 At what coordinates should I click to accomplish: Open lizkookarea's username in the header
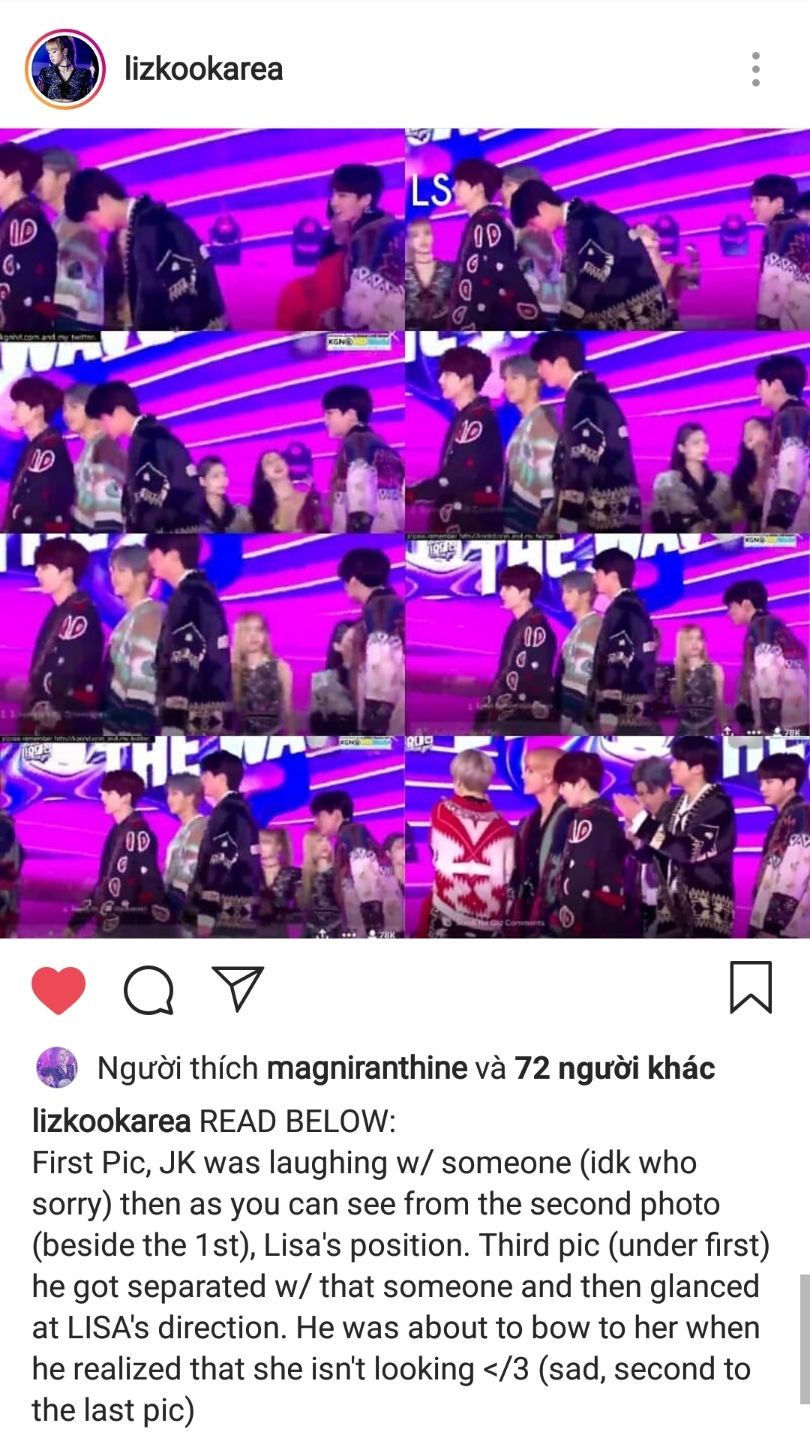point(204,69)
